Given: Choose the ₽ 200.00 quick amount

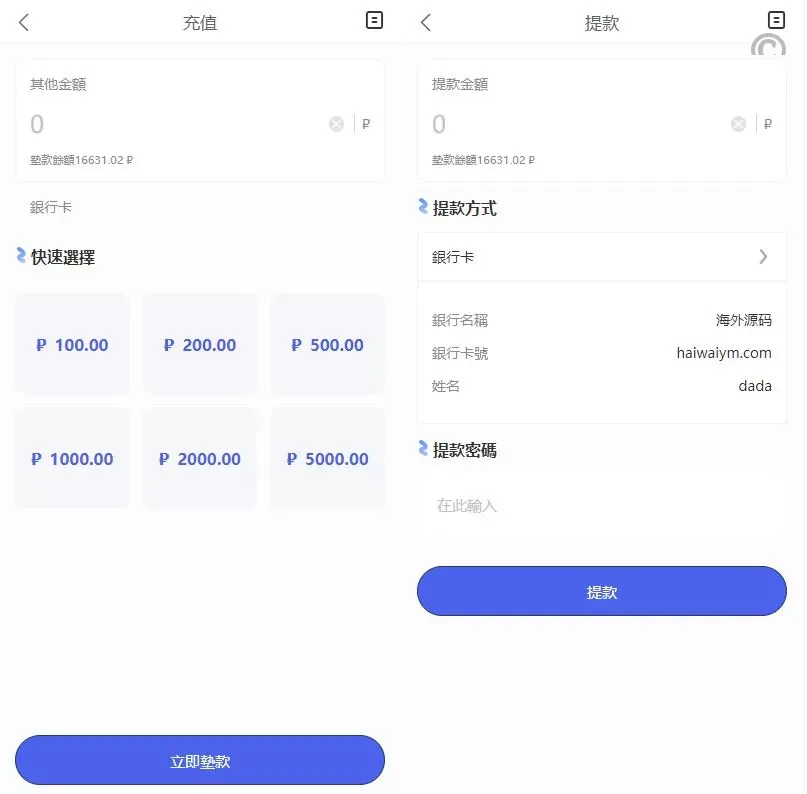Looking at the screenshot, I should click(200, 345).
